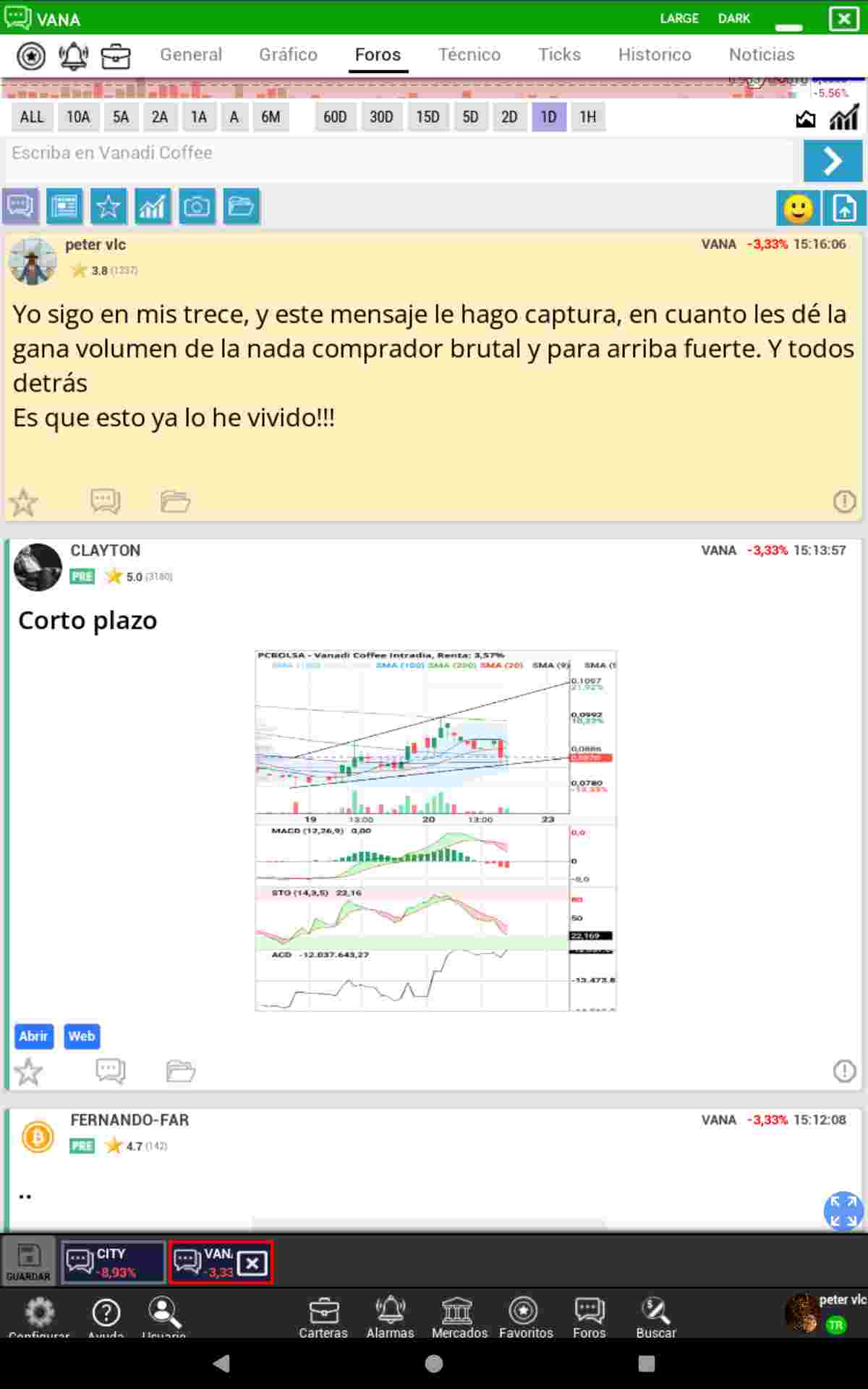Viewport: 868px width, 1389px height.
Task: Open the emoji picker
Action: (798, 209)
